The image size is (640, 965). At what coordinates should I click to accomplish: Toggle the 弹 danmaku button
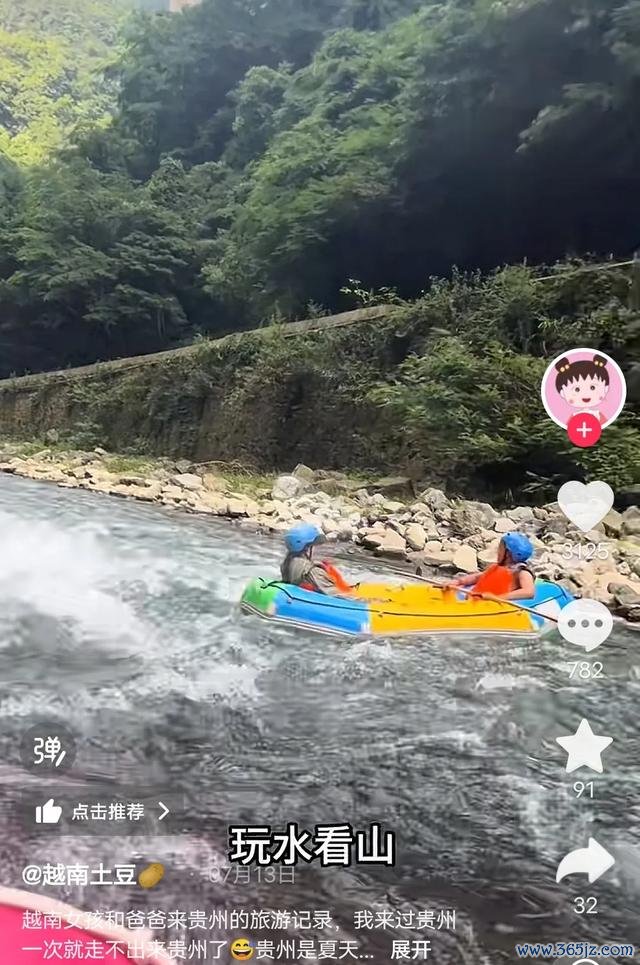48,750
